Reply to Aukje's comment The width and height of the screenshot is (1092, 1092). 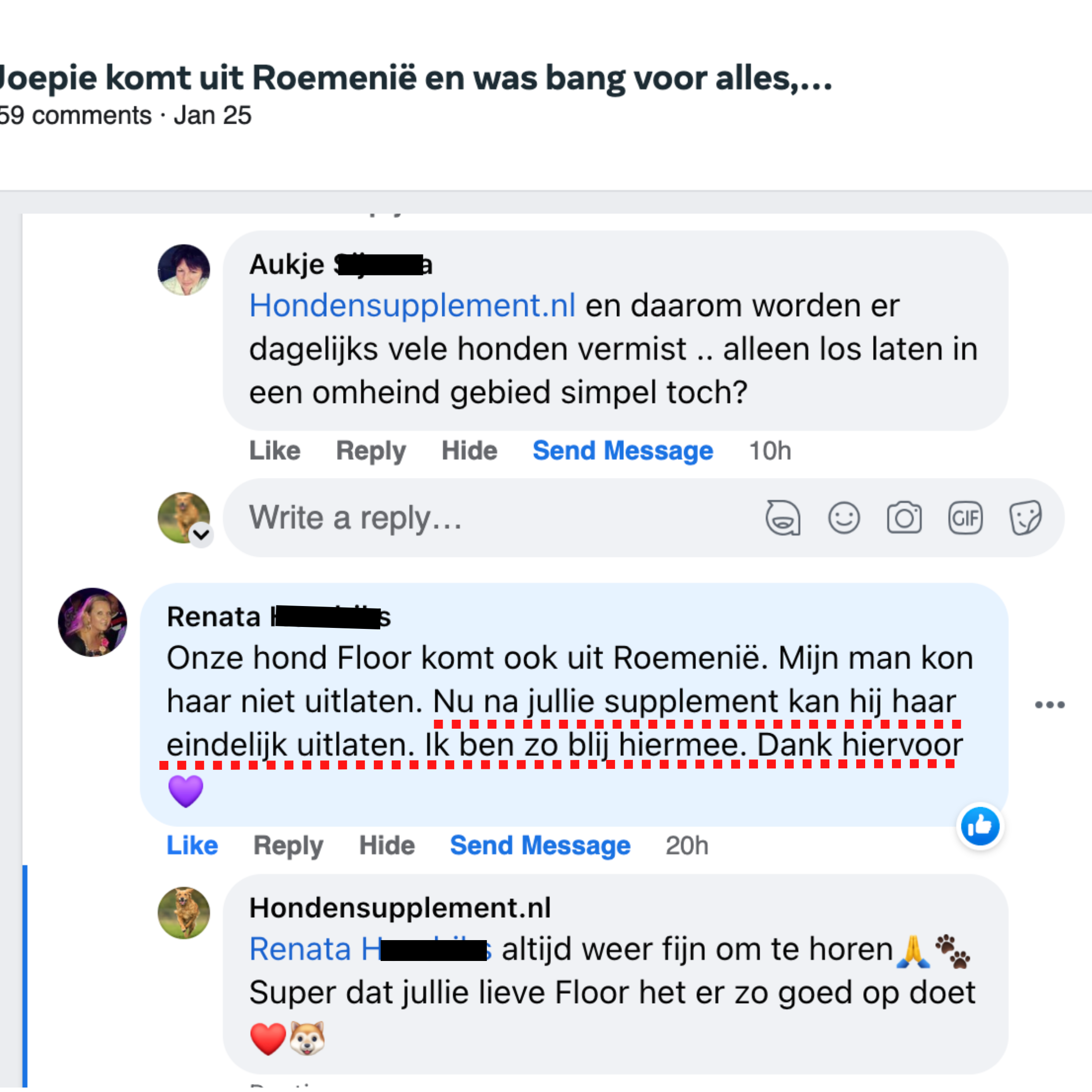[371, 451]
